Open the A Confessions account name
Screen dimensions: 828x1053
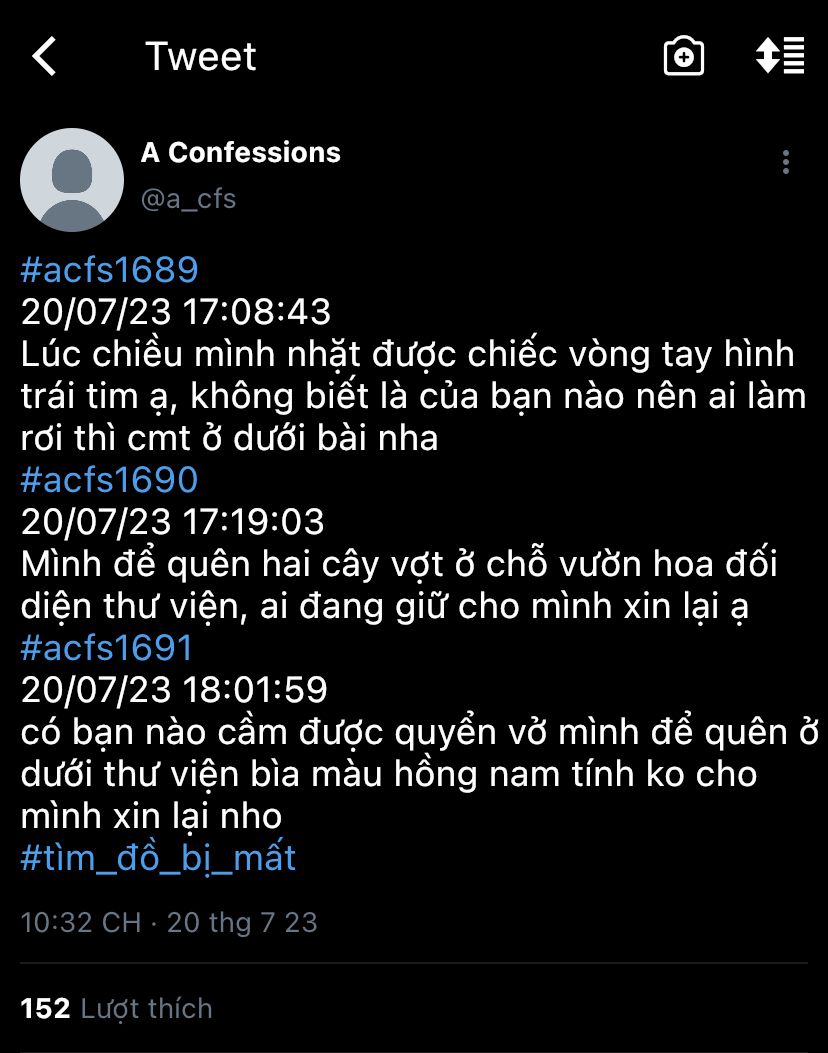pyautogui.click(x=241, y=153)
